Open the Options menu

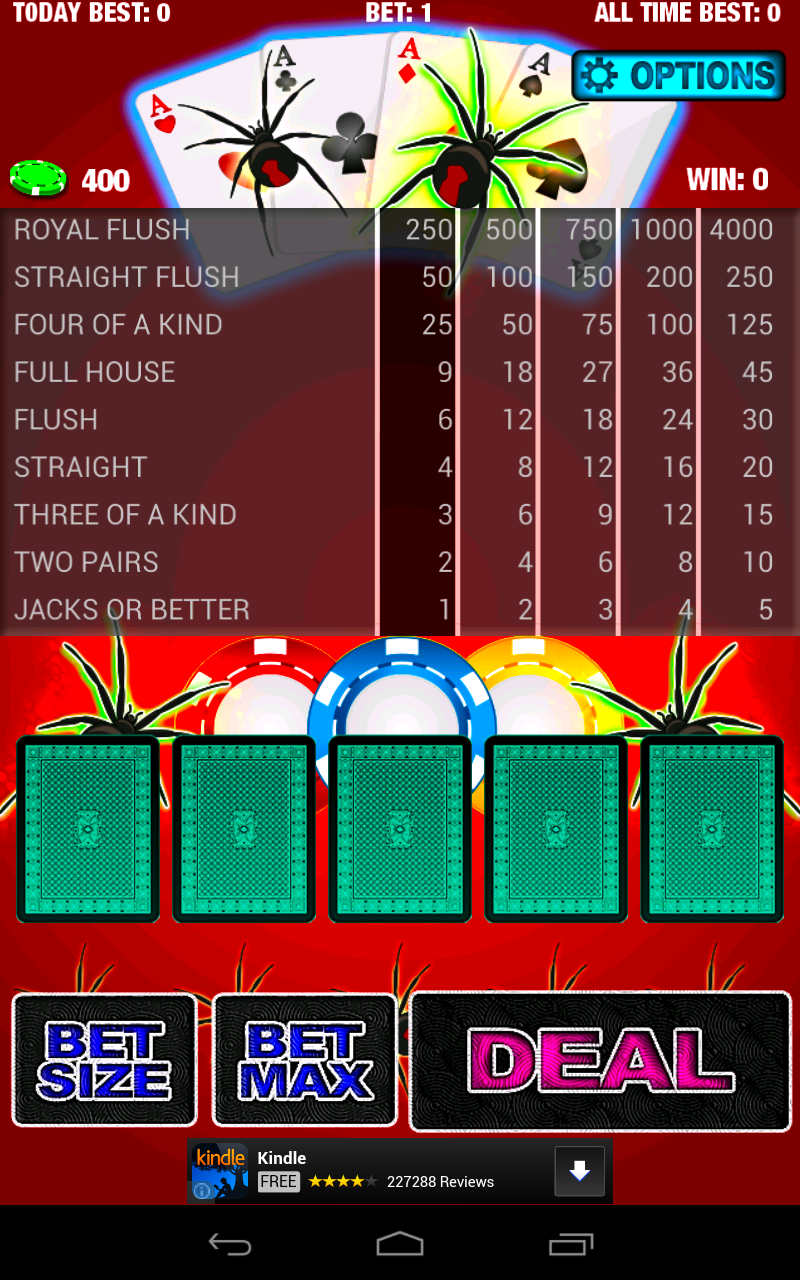(678, 76)
